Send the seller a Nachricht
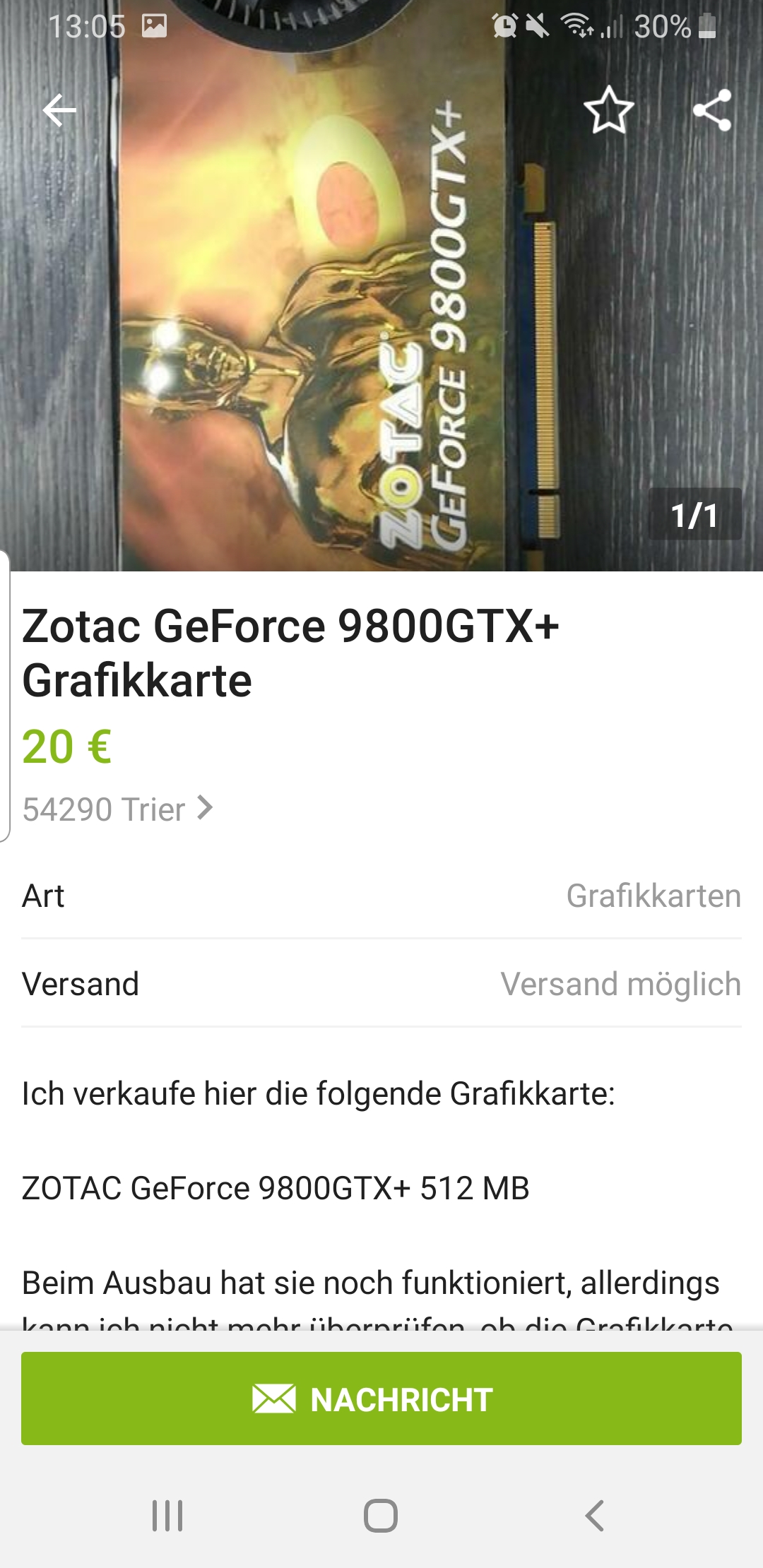Viewport: 763px width, 1568px height. tap(381, 1398)
